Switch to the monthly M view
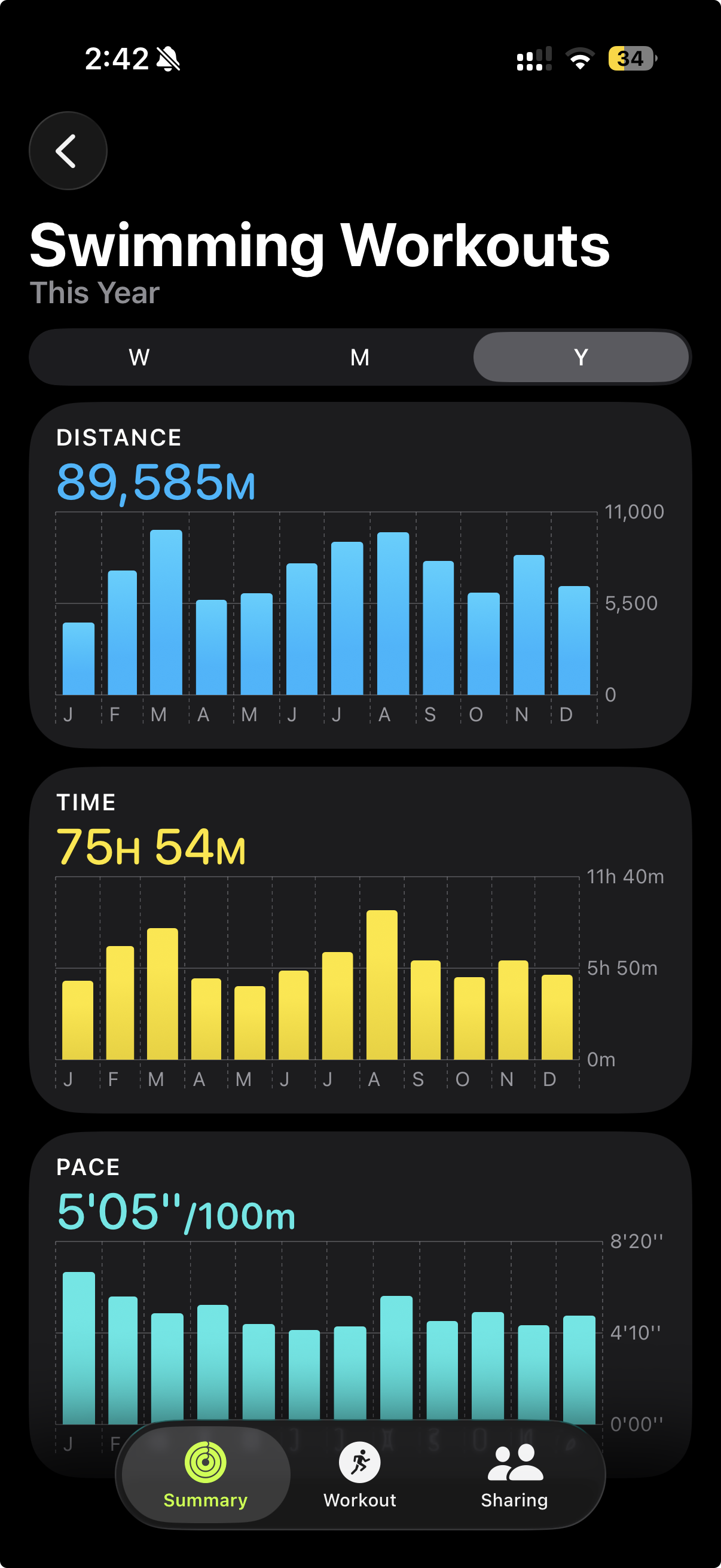721x1568 pixels. tap(359, 357)
